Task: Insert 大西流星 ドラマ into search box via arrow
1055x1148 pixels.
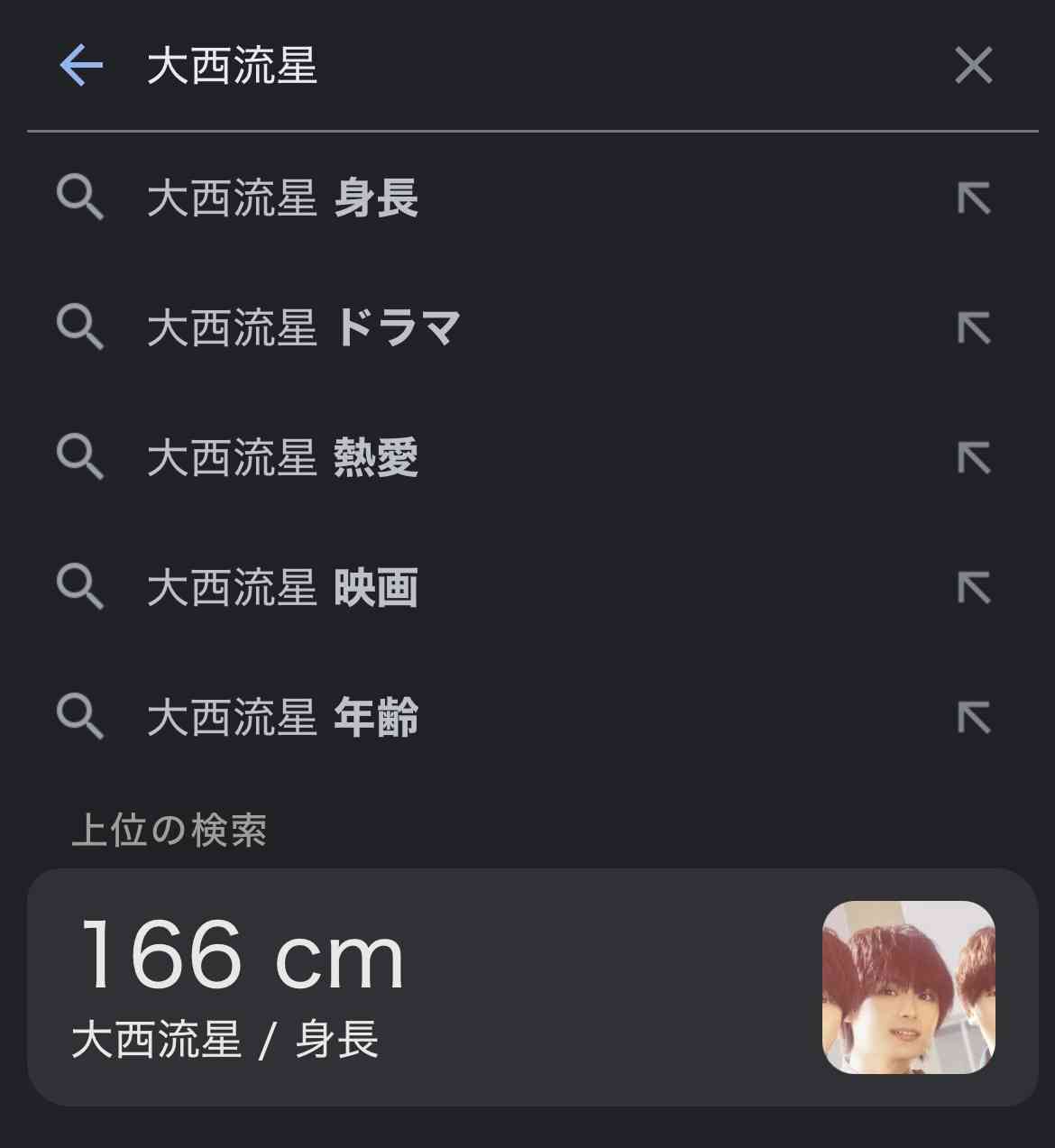Action: 974,328
